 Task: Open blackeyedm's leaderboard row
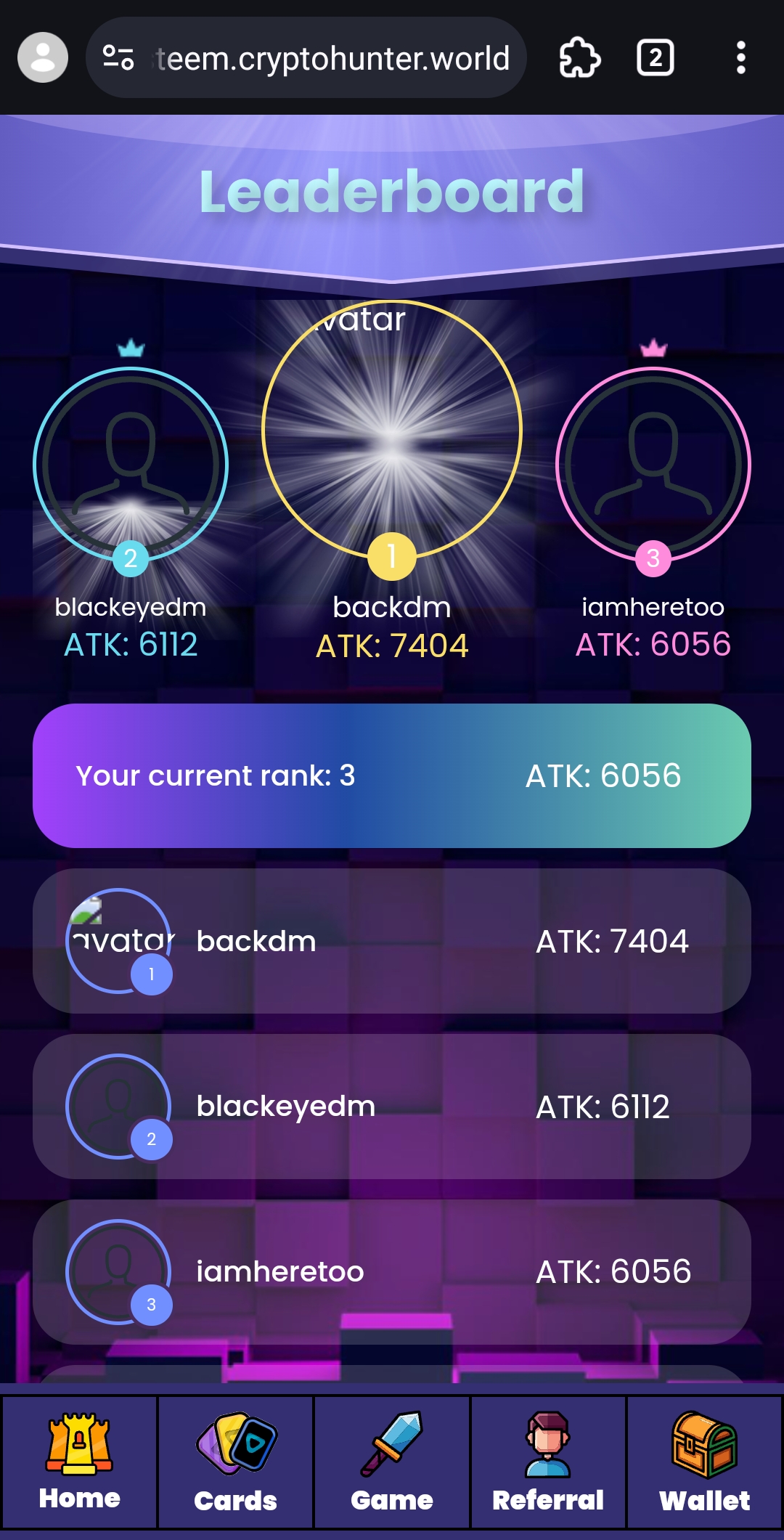[392, 1107]
